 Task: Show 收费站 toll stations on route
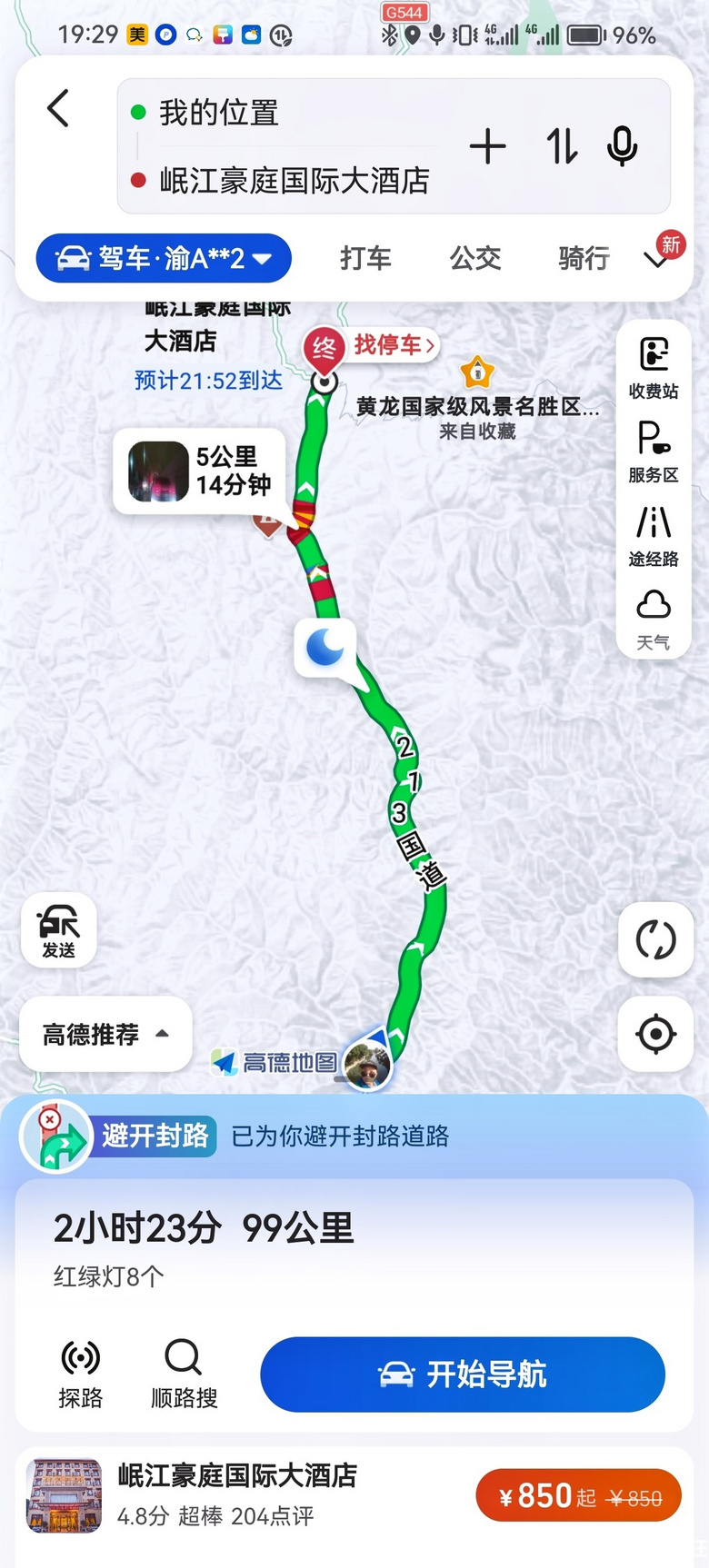pos(654,368)
